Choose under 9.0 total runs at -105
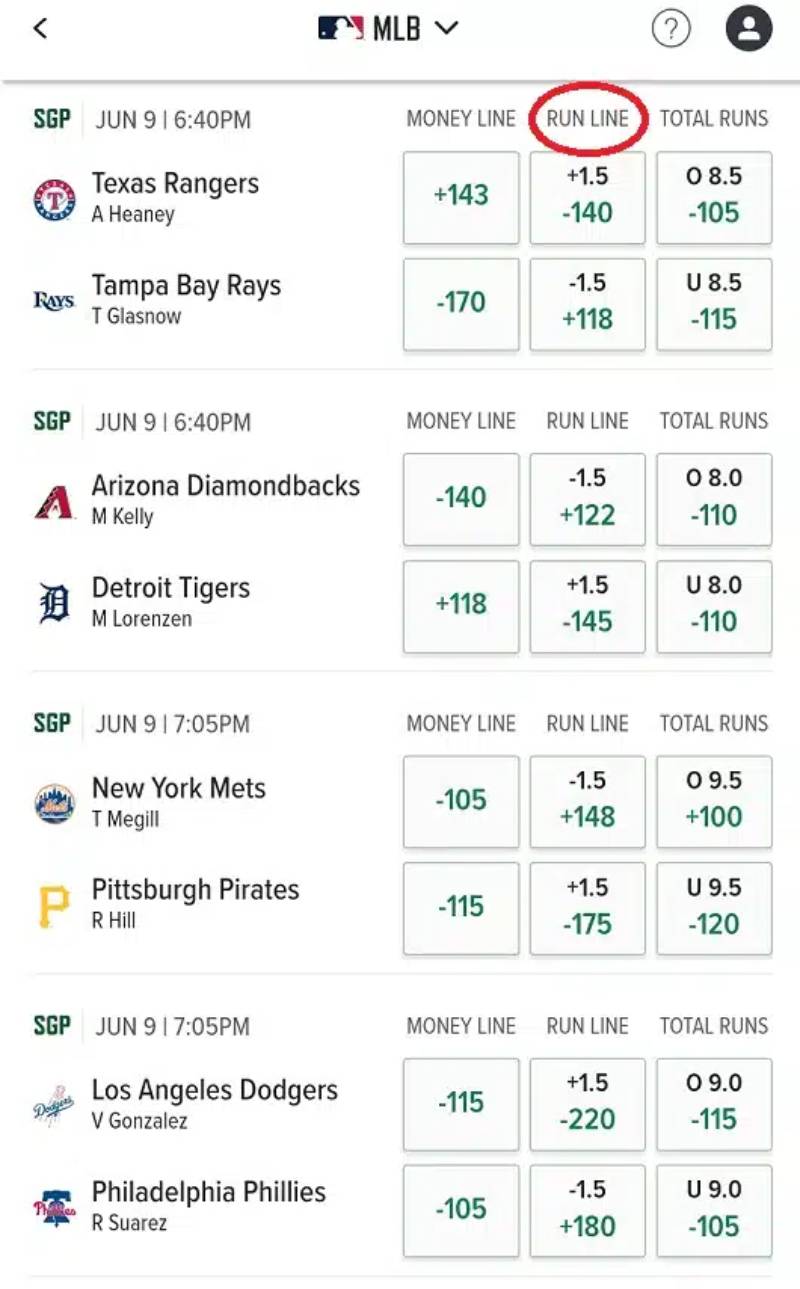Viewport: 800px width, 1289px height. point(714,1210)
